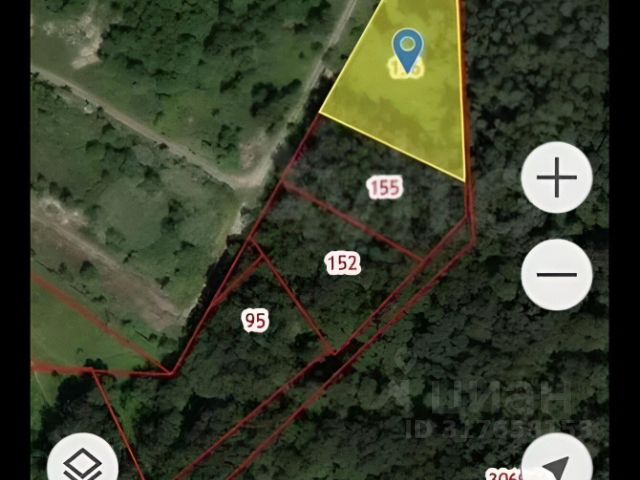Select land parcel labeled 155

384,186
